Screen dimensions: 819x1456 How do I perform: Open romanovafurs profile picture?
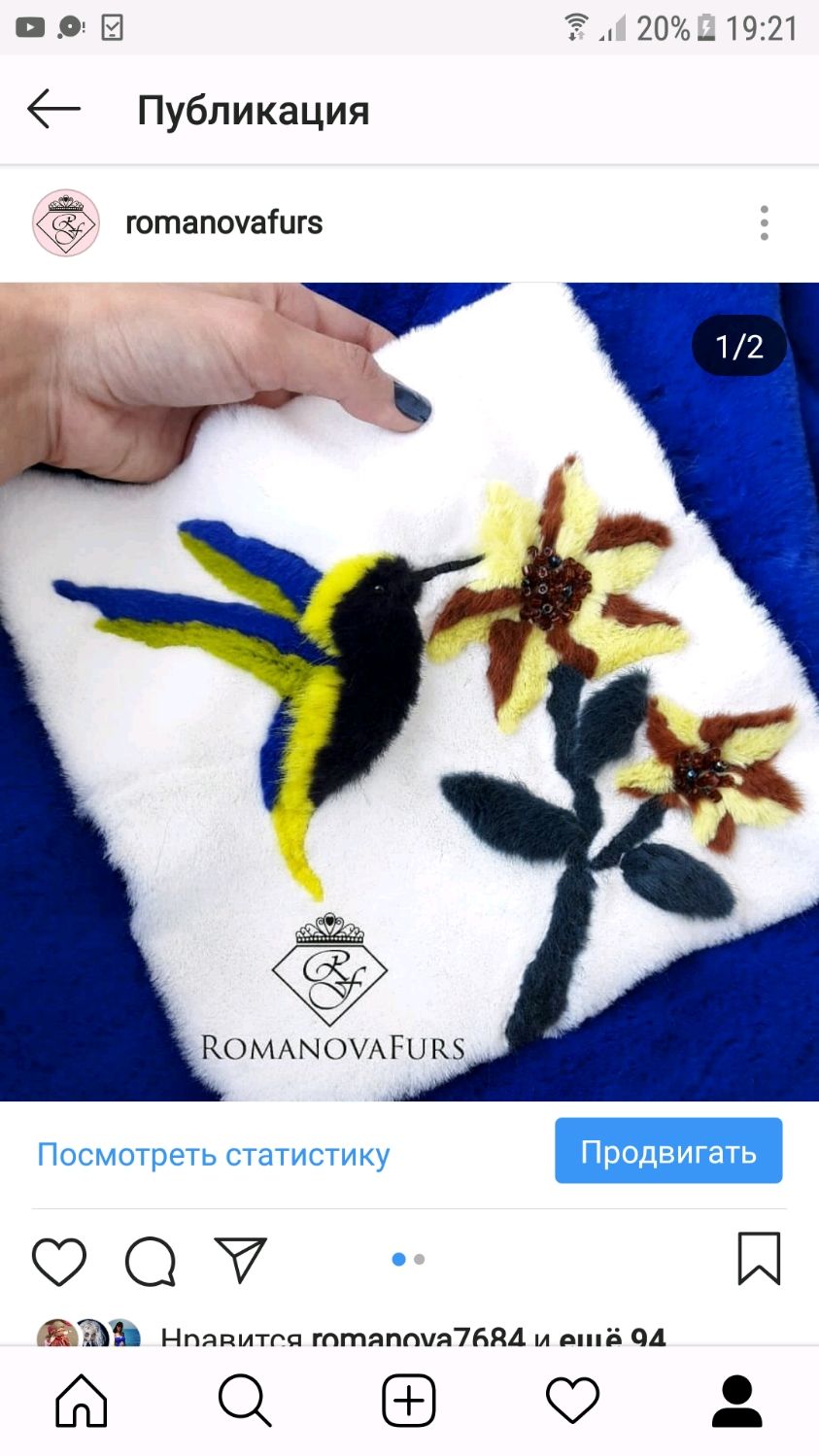coord(66,222)
